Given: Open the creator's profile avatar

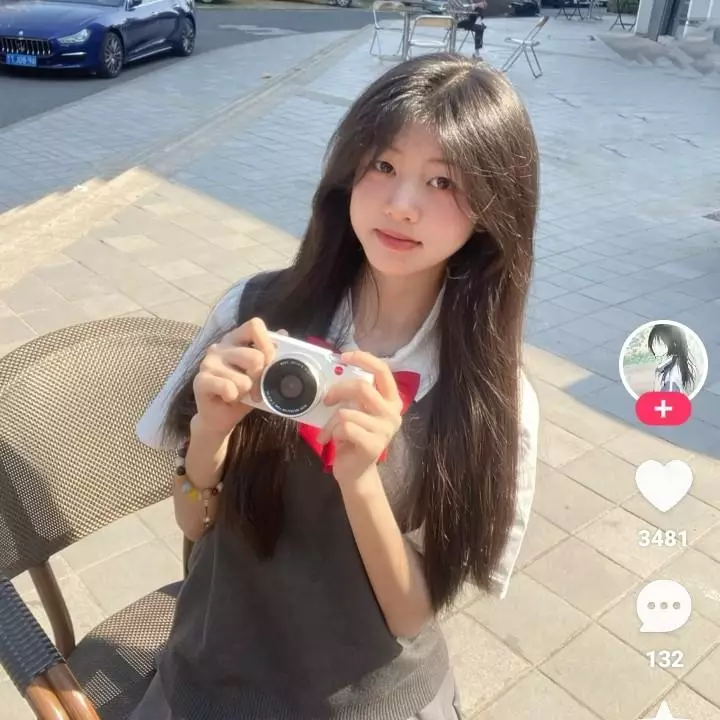Looking at the screenshot, I should pos(663,359).
